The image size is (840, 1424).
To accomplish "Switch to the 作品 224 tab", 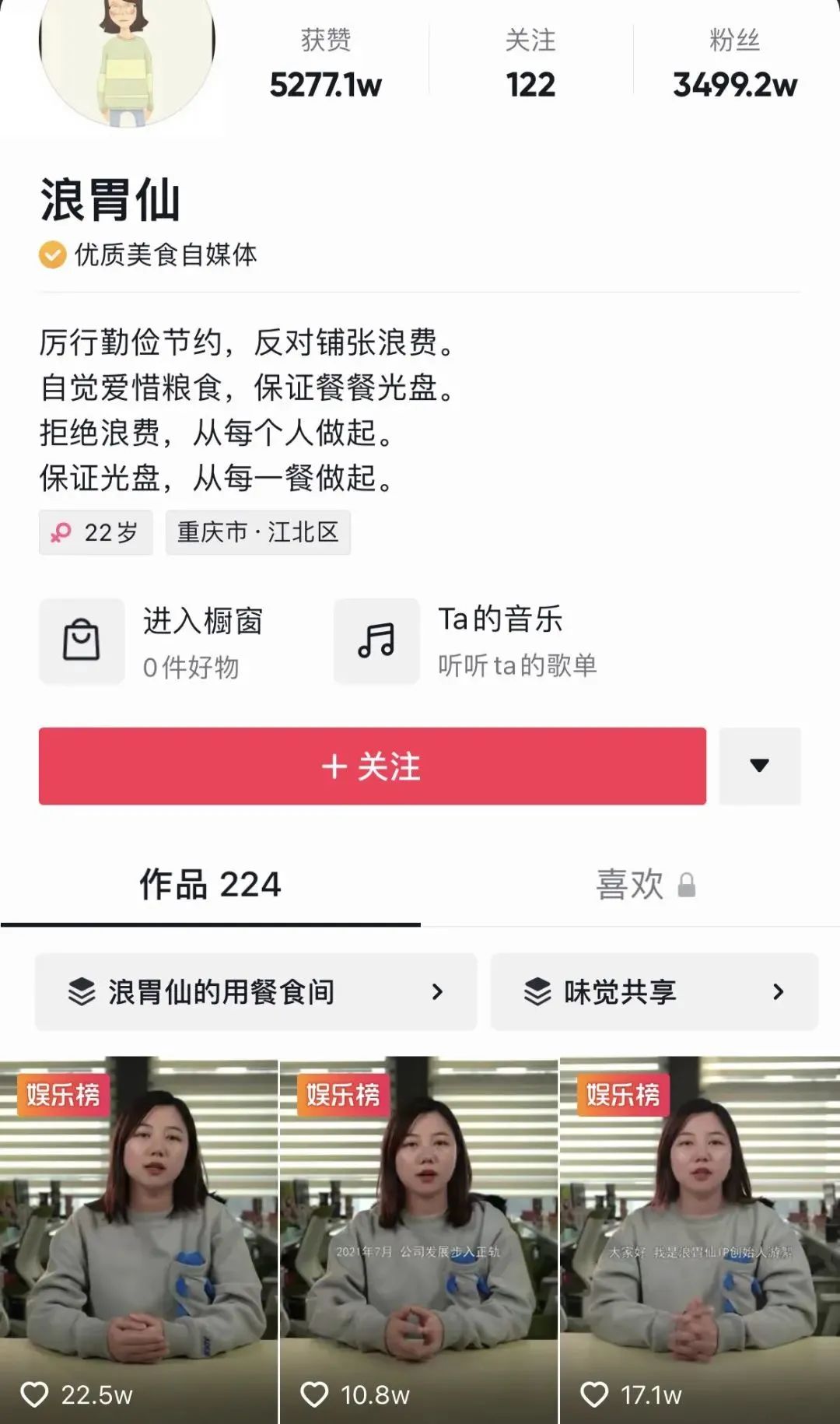I will (x=209, y=885).
